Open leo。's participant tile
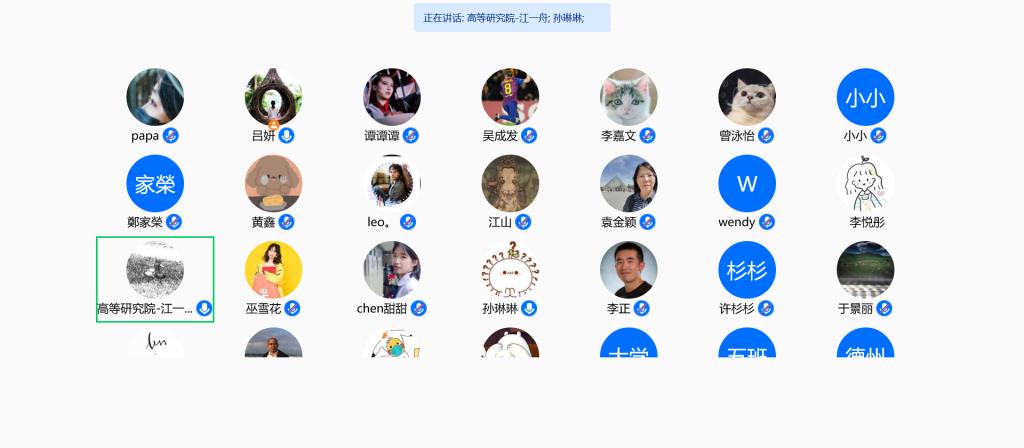Image resolution: width=1024 pixels, height=448 pixels. (x=392, y=184)
